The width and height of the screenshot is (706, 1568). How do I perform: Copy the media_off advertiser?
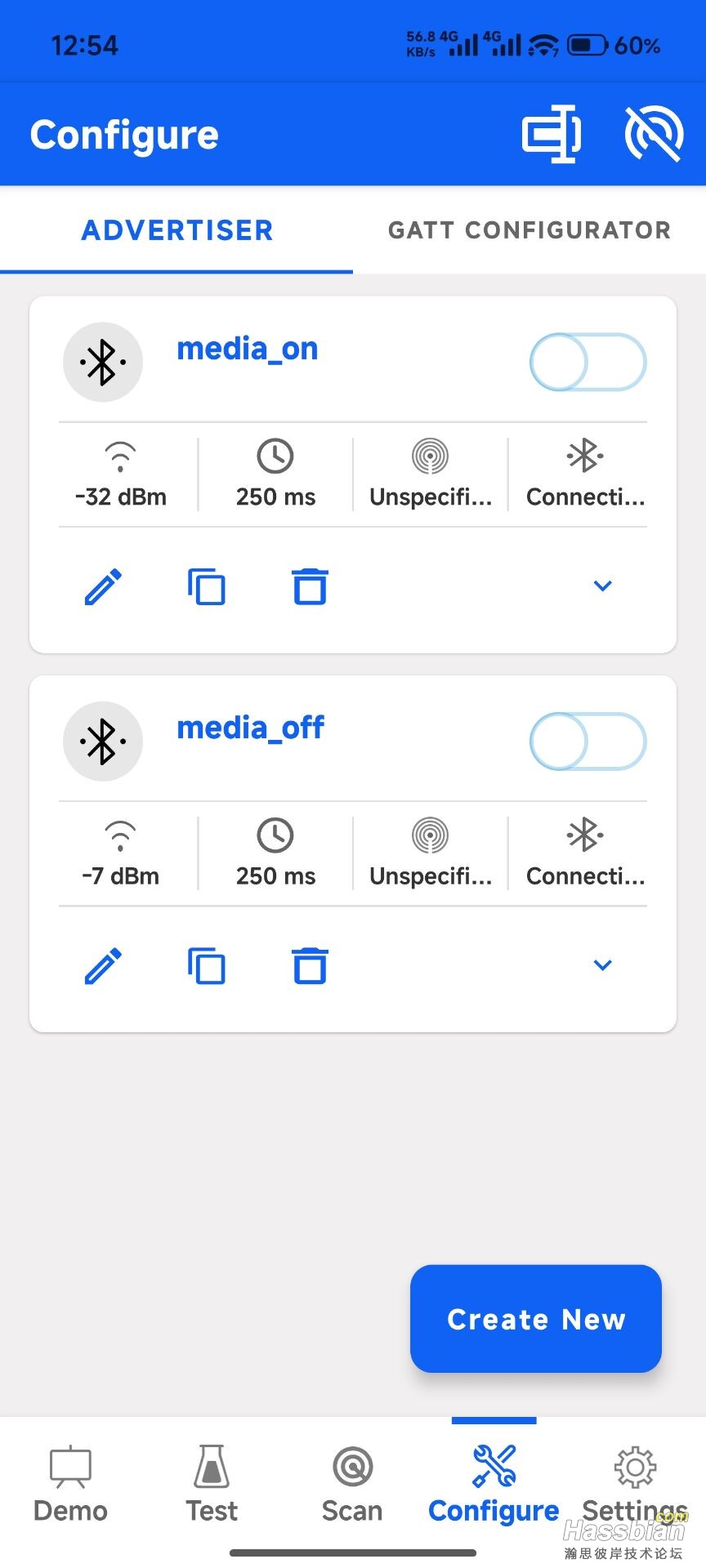(207, 965)
